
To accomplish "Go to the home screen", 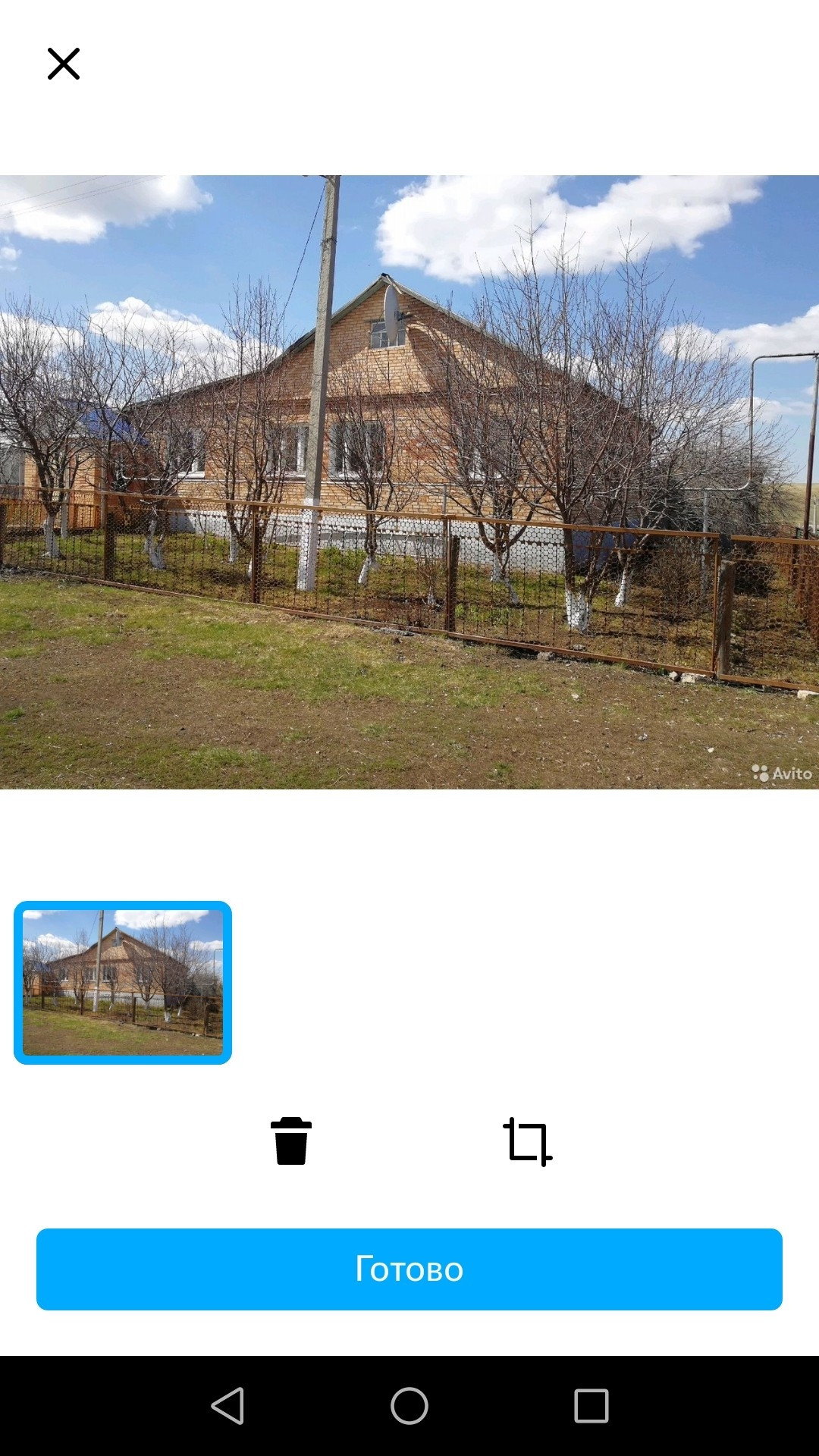I will (409, 1406).
